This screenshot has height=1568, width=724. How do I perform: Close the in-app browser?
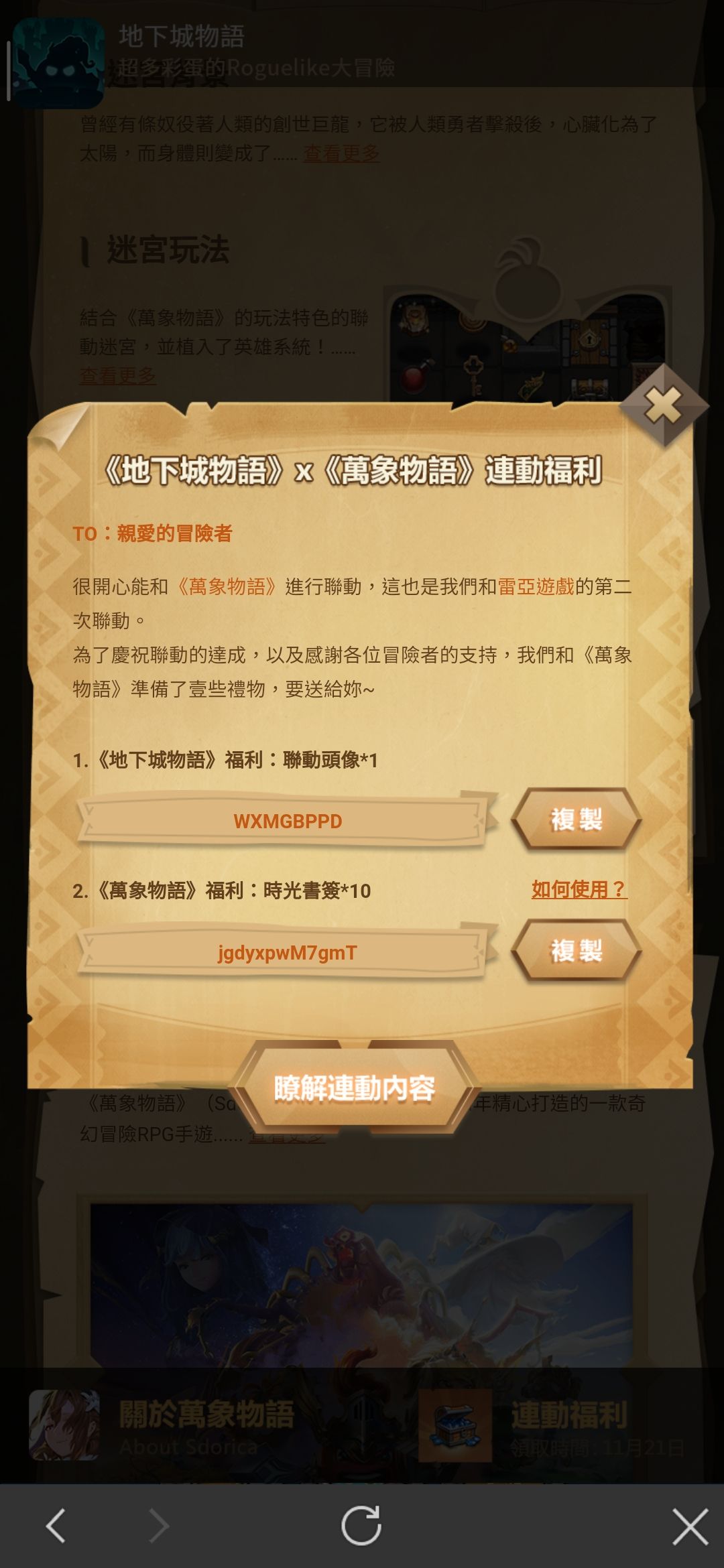point(690,1526)
